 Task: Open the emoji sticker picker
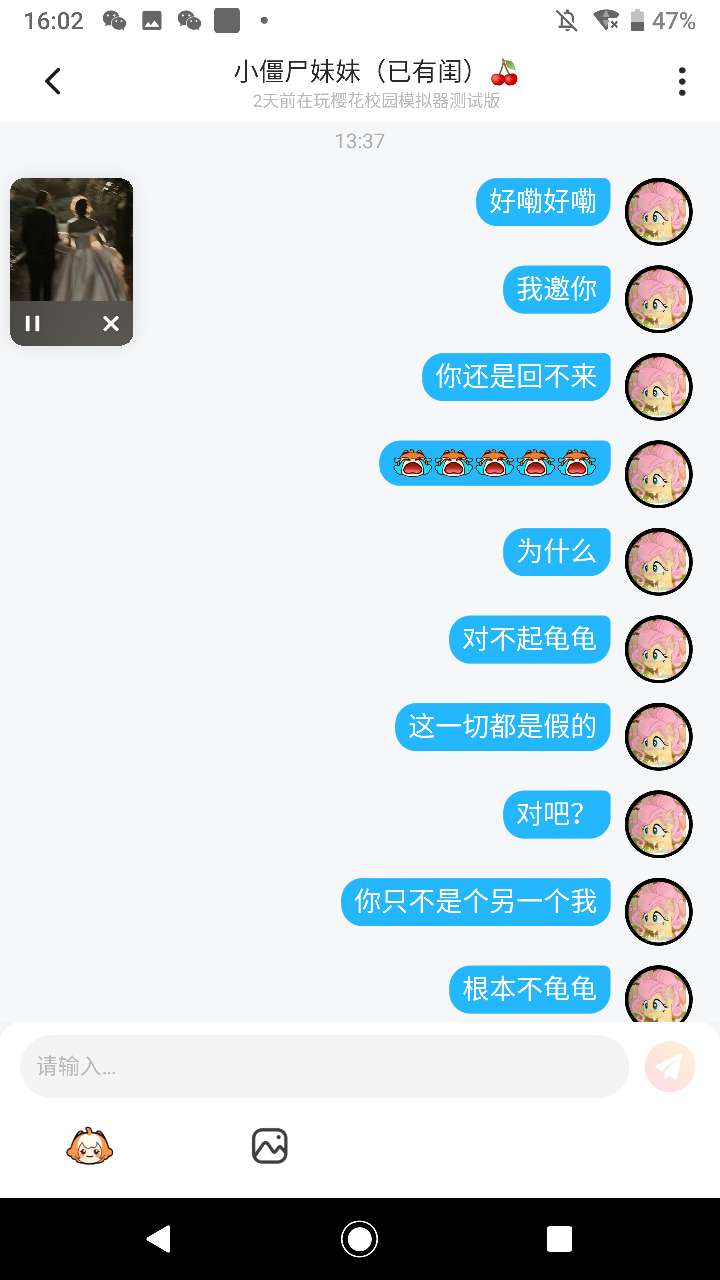(90, 1145)
